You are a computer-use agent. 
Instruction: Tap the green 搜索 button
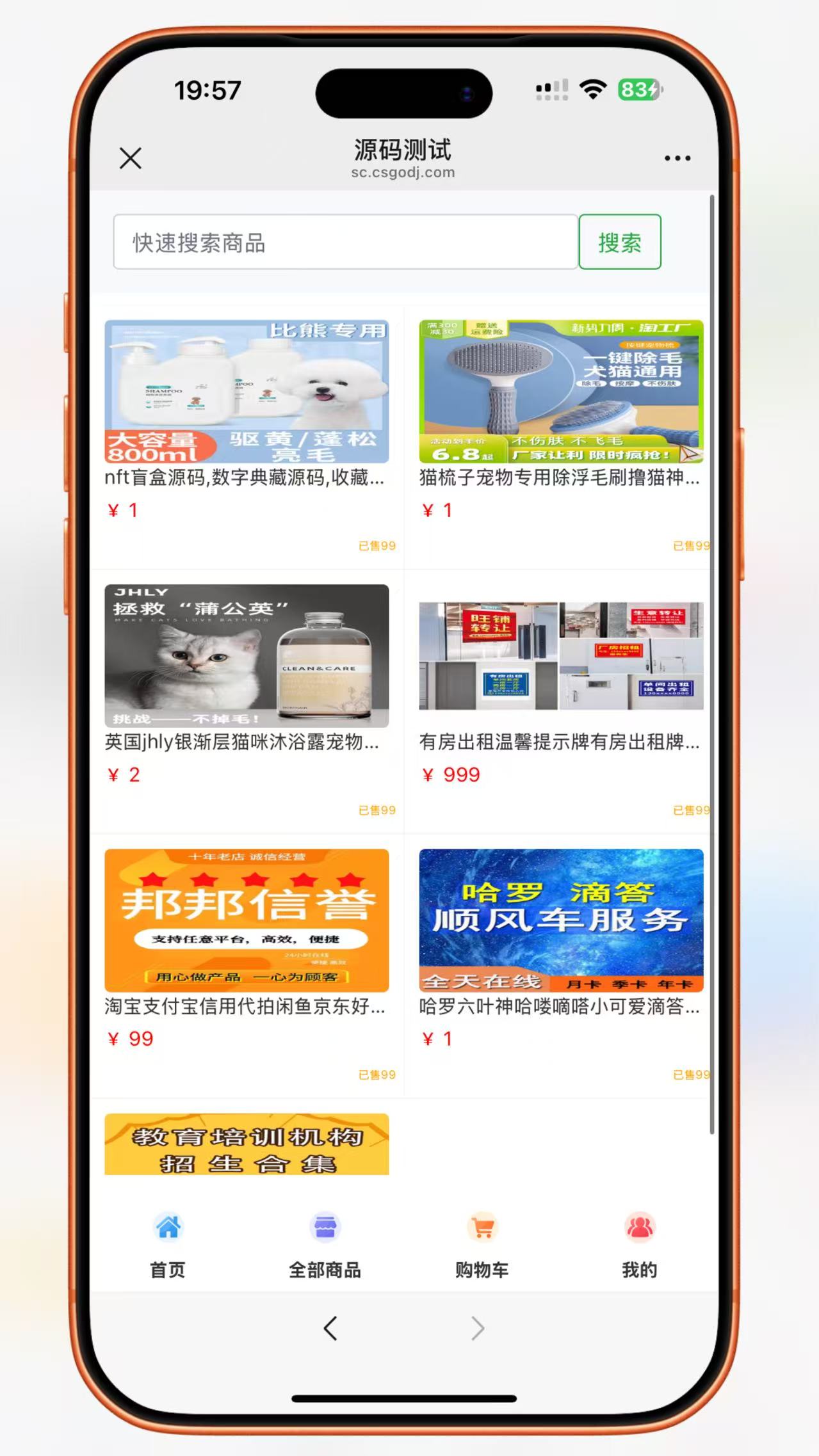pos(619,243)
